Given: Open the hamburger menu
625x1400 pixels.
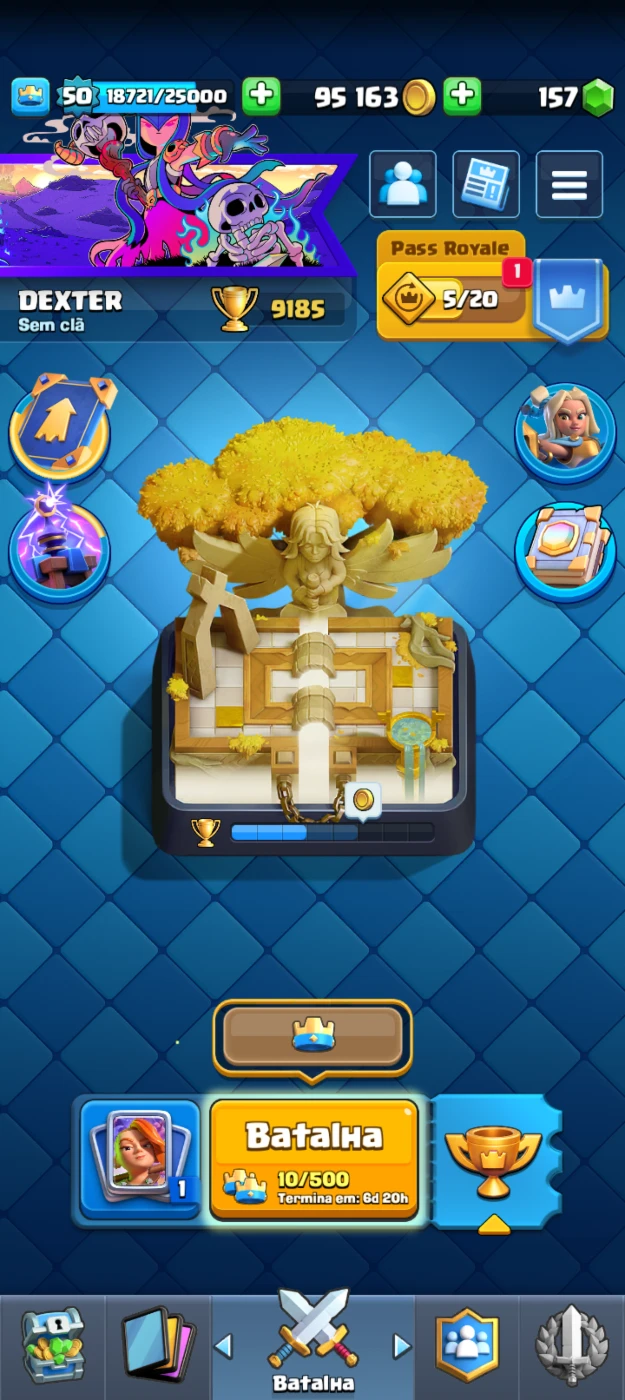Looking at the screenshot, I should click(569, 184).
